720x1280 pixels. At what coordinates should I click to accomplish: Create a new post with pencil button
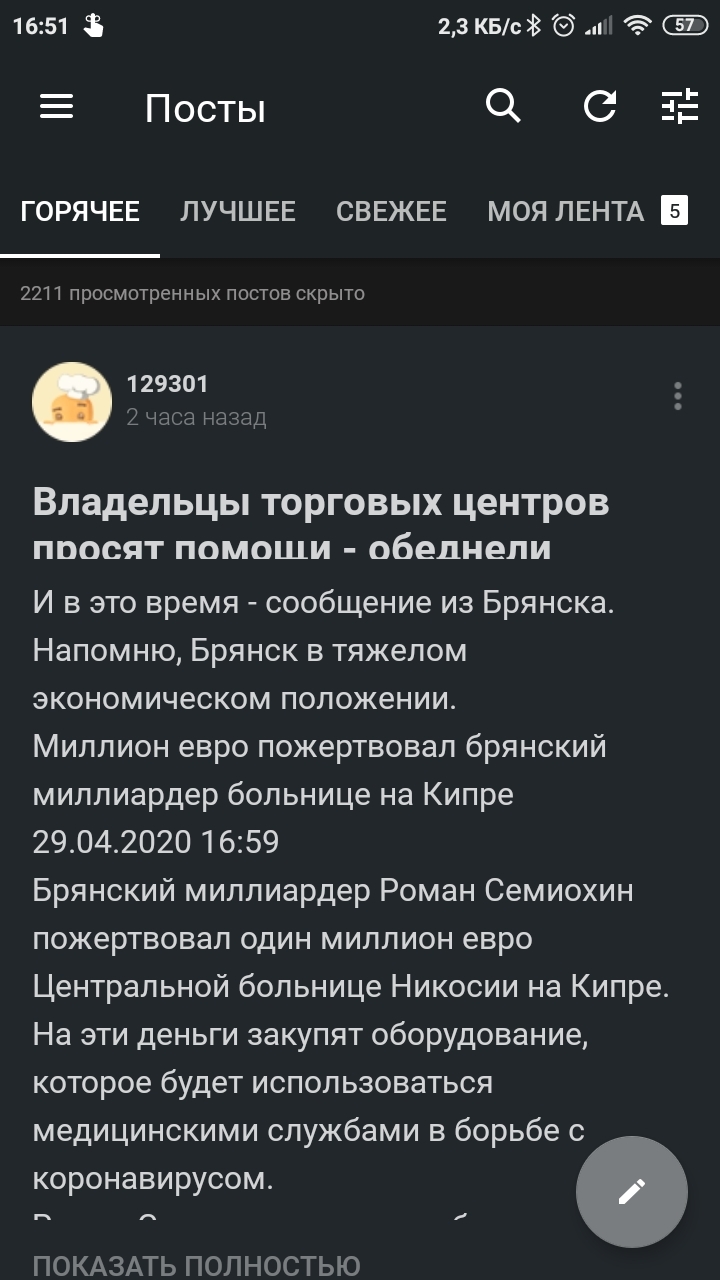pyautogui.click(x=631, y=1191)
